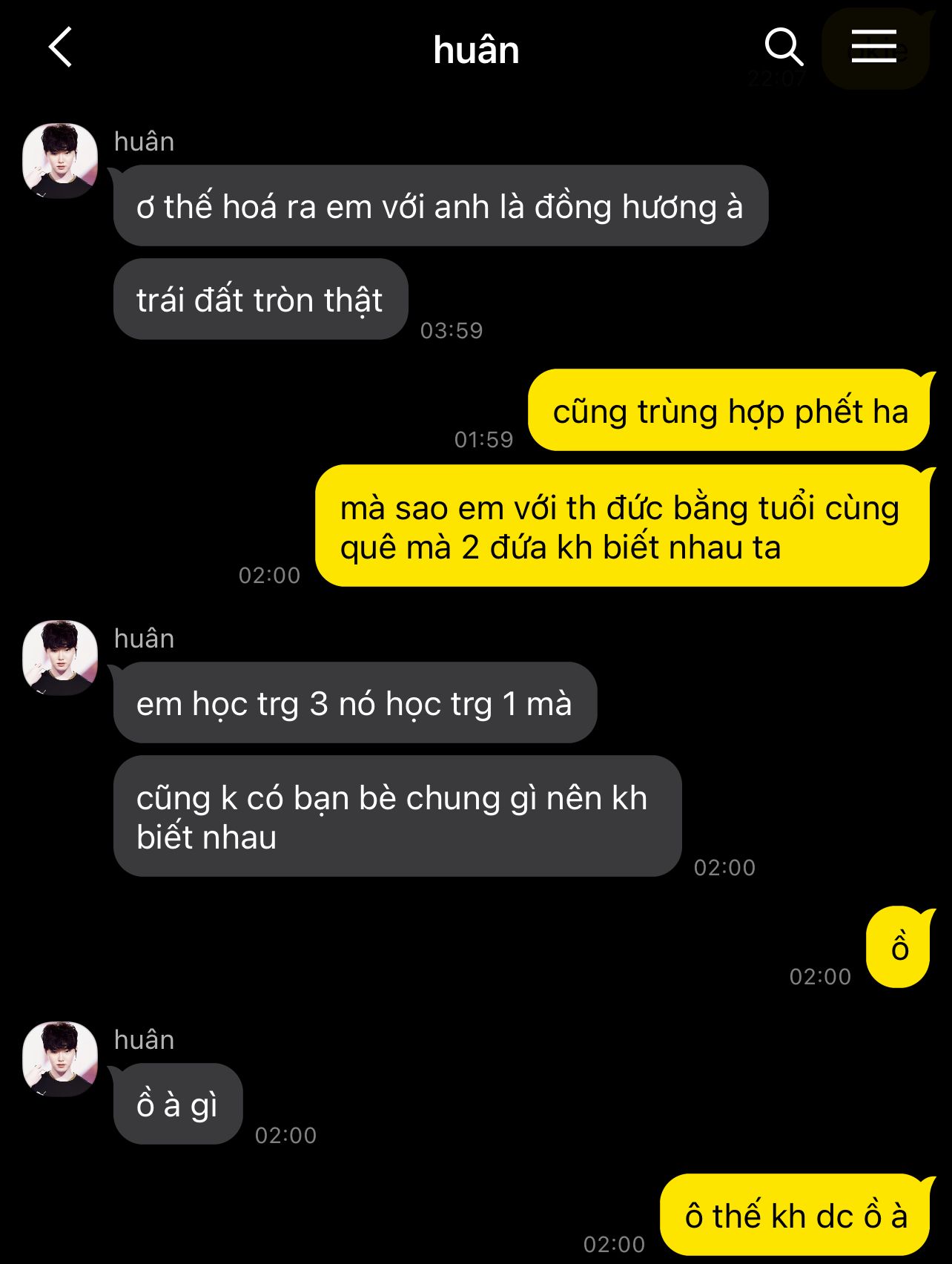Tap huân's avatar next to 'em học trg 3'
The width and height of the screenshot is (952, 1264).
click(60, 658)
